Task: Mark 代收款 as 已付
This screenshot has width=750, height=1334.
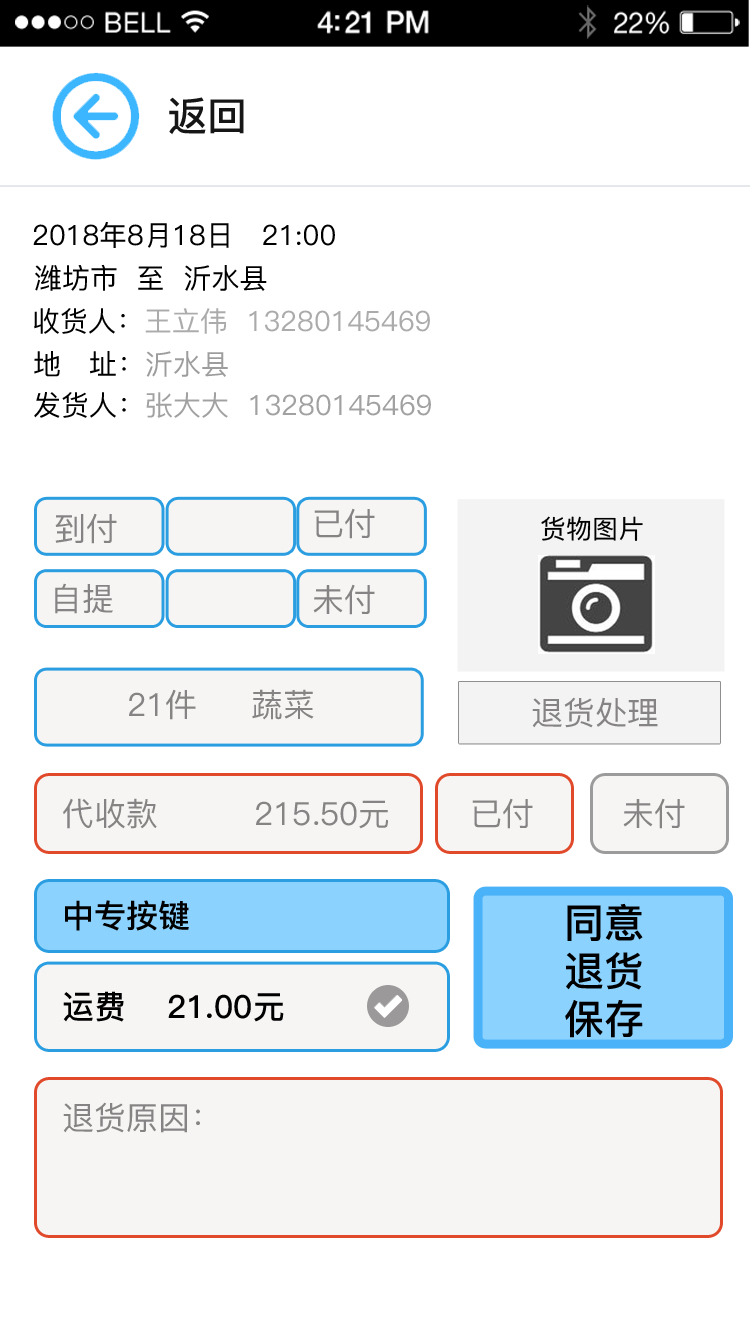Action: (504, 813)
